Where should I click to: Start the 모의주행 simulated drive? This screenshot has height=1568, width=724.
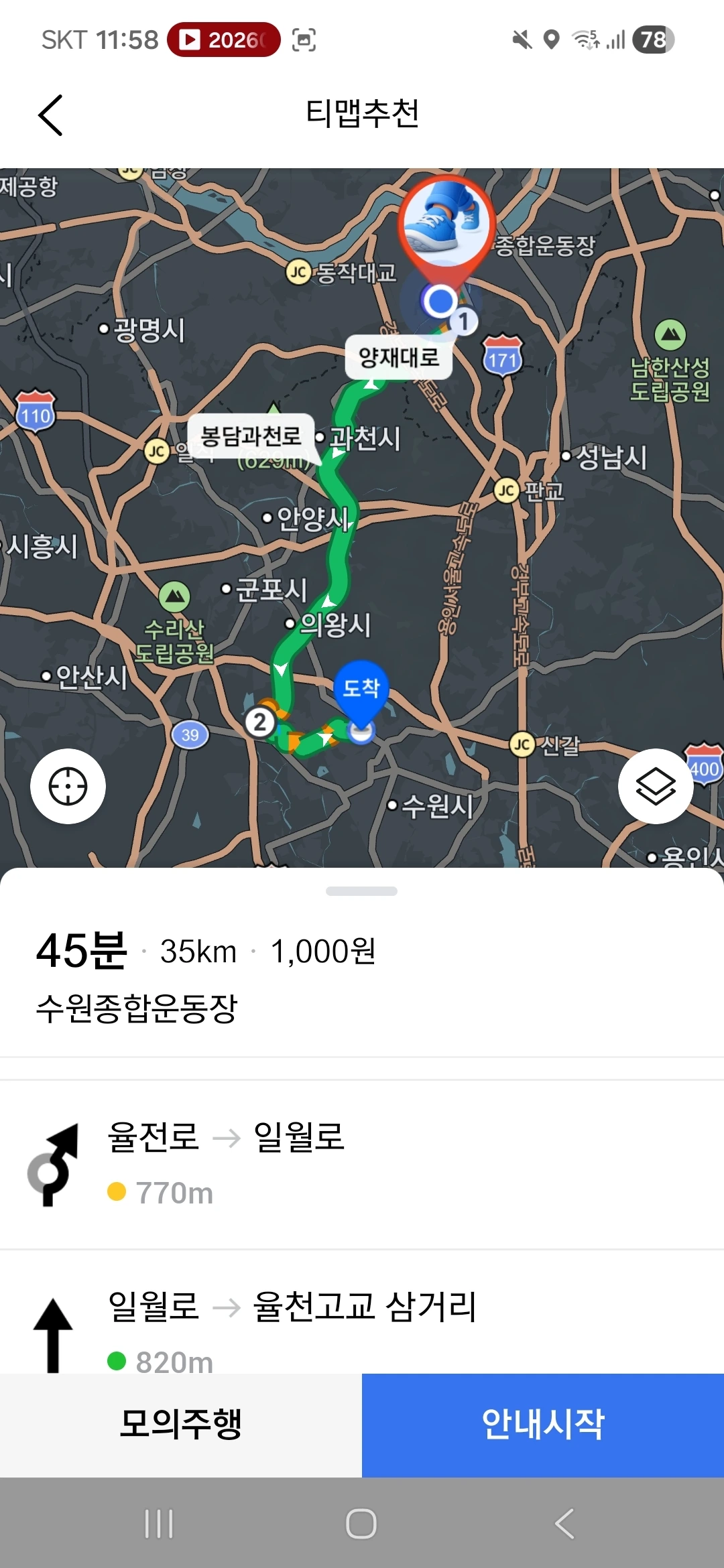[181, 1425]
